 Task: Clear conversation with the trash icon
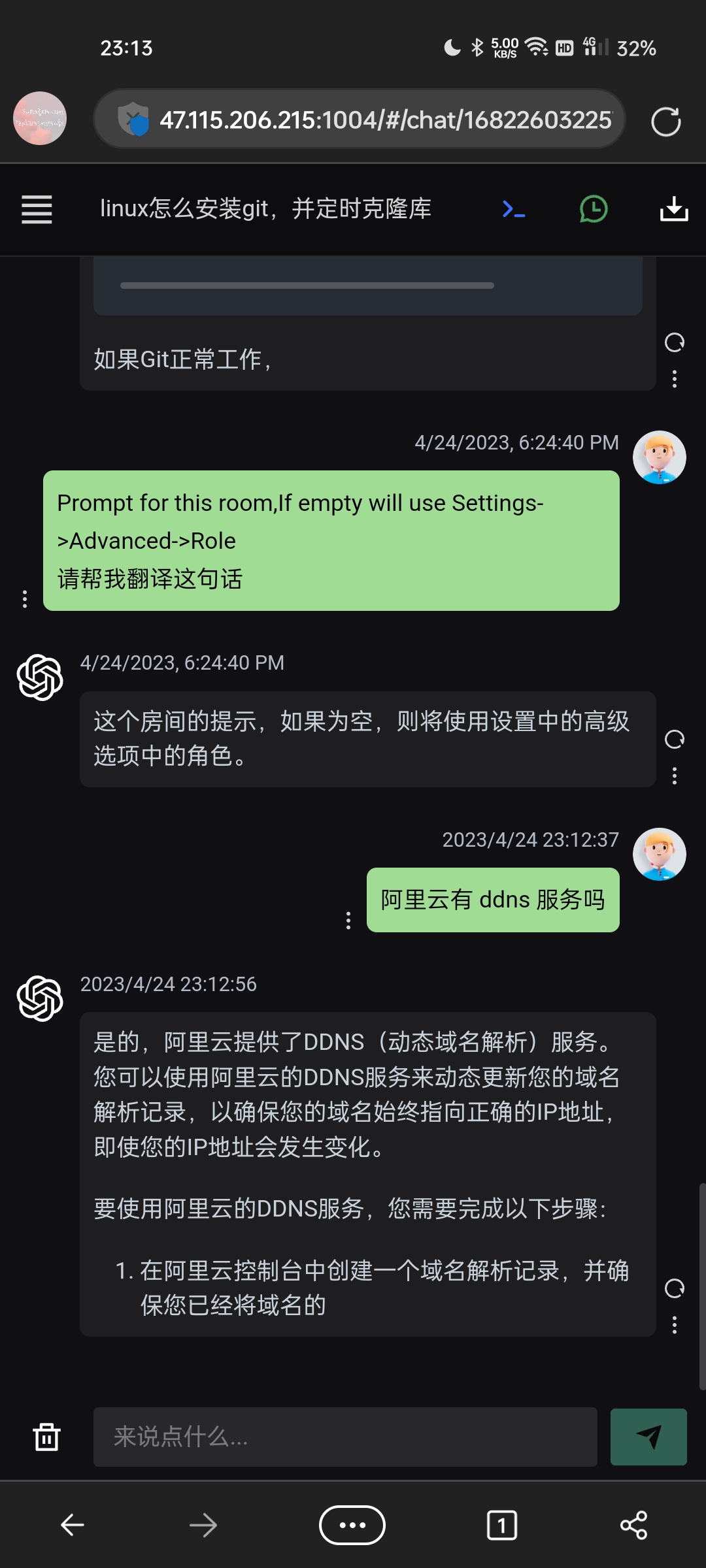pos(44,1437)
